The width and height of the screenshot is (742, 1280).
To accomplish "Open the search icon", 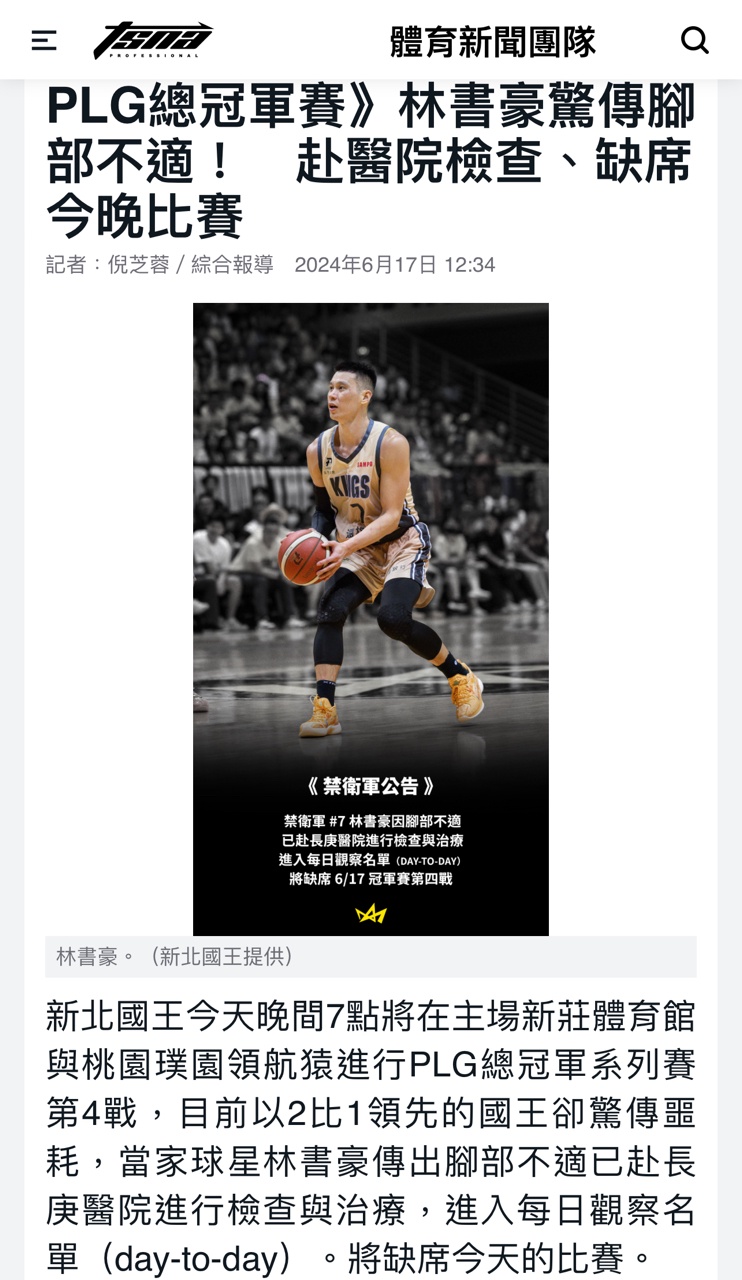I will coord(694,40).
